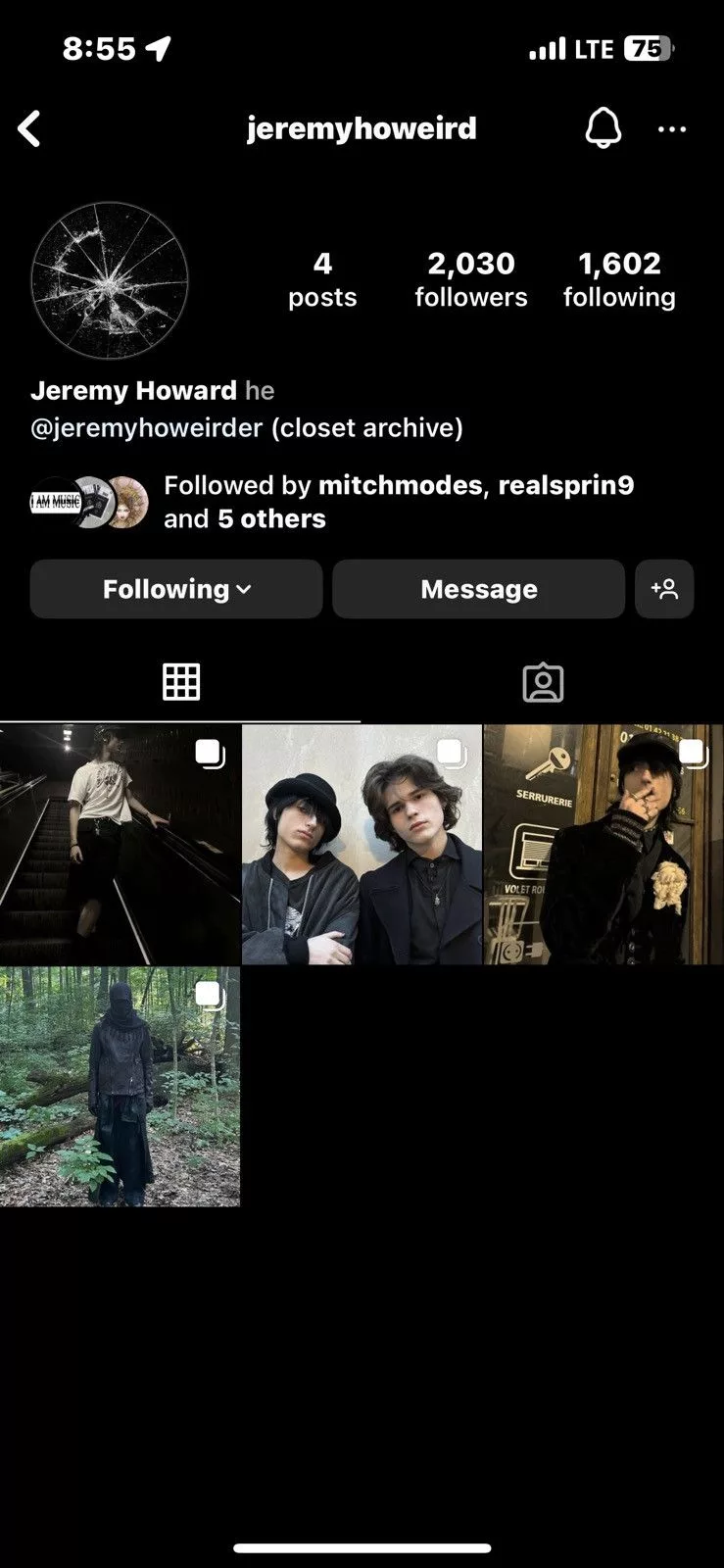The image size is (724, 1568).
Task: Open the 2,030 followers list
Action: click(471, 279)
